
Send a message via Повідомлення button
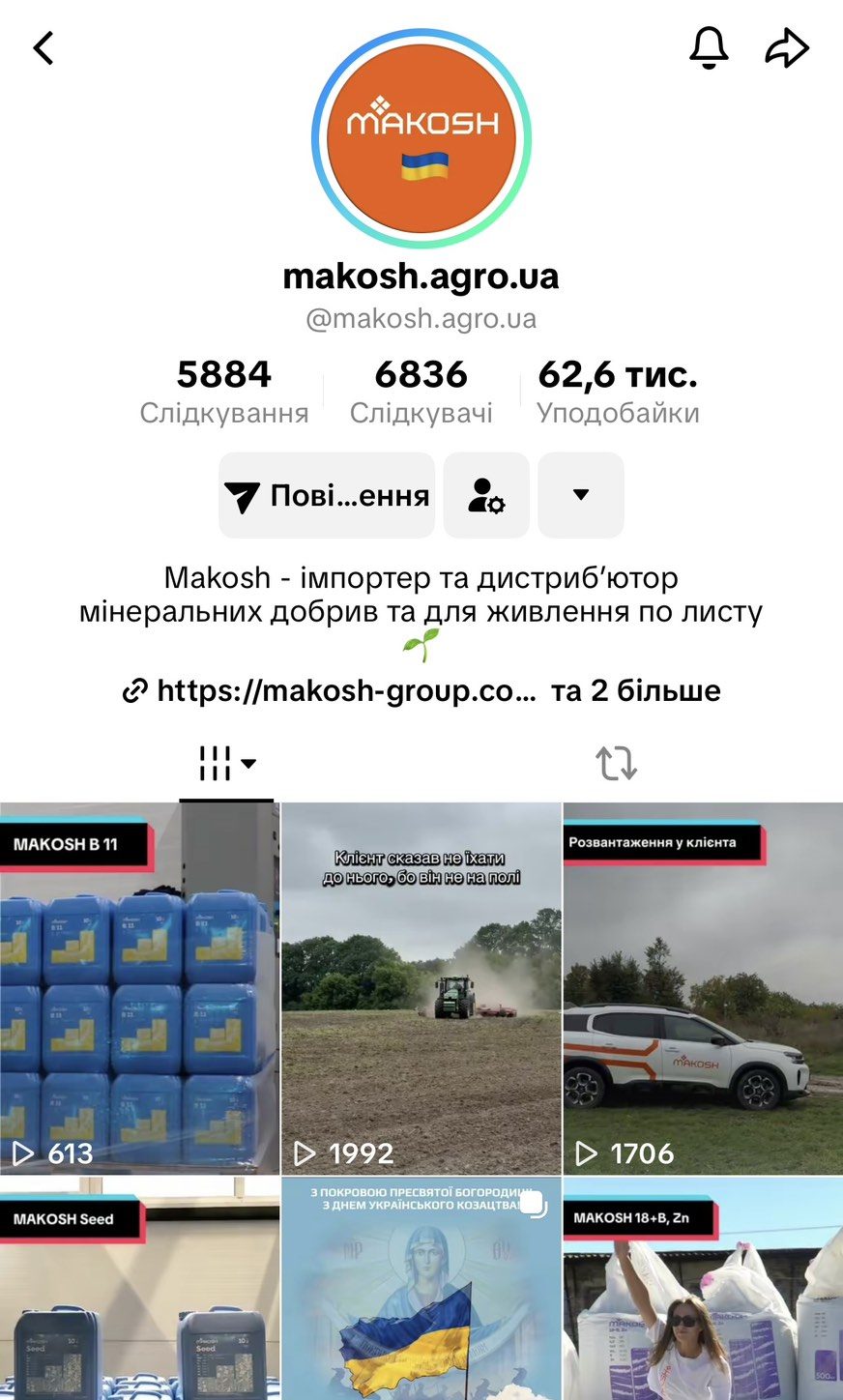pyautogui.click(x=327, y=495)
